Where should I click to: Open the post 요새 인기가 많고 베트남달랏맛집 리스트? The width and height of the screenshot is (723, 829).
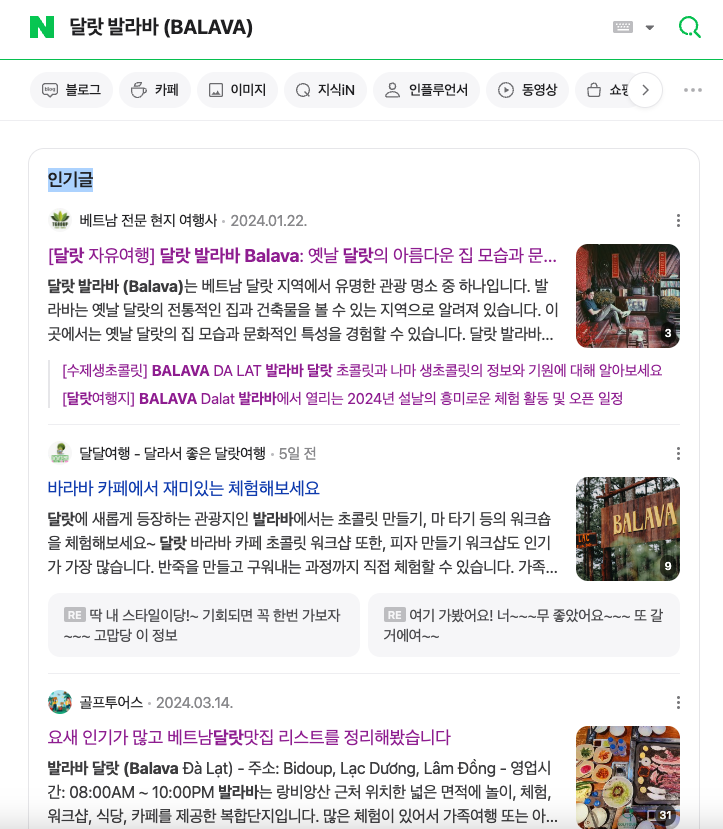point(249,737)
